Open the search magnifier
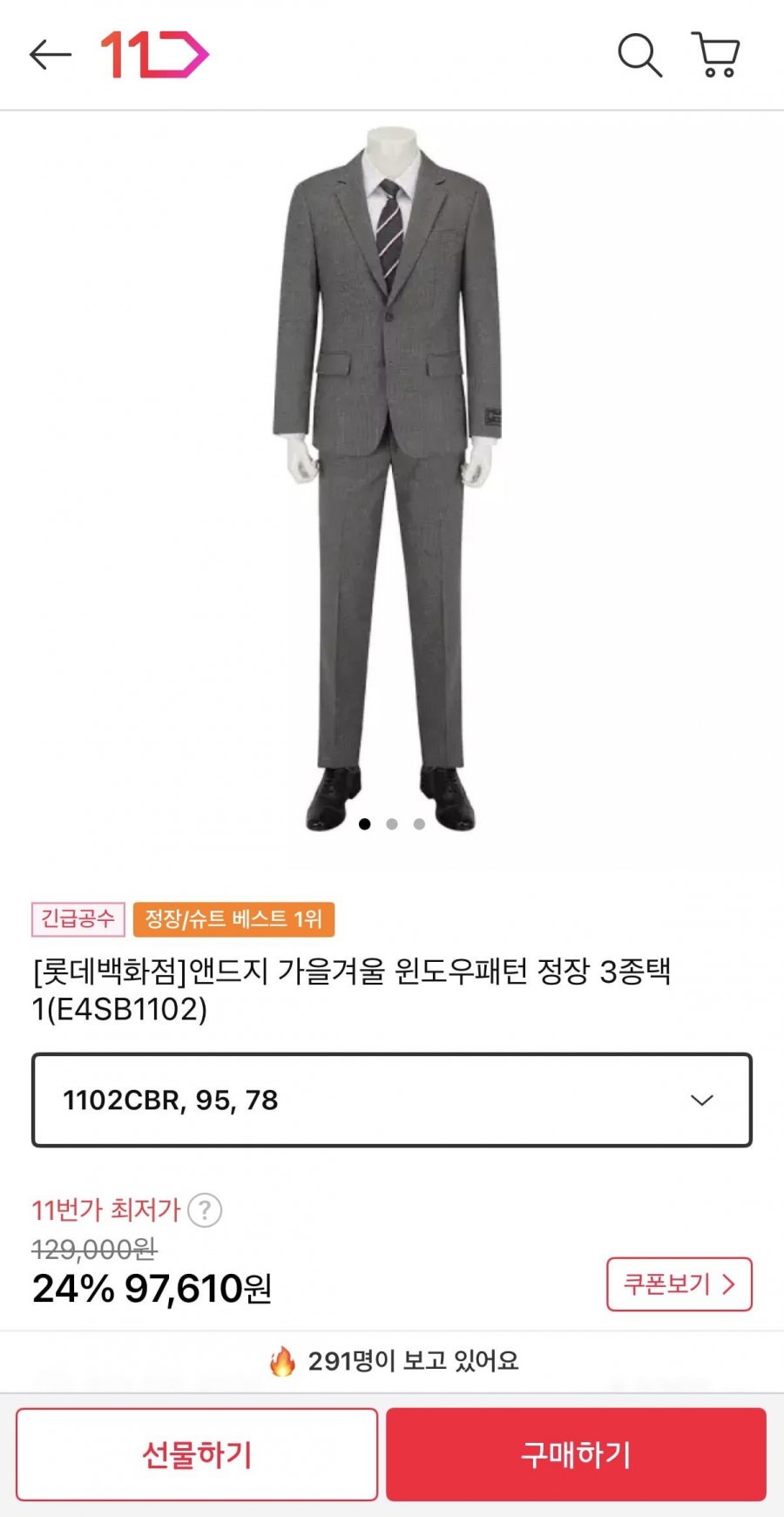The image size is (784, 1517). pyautogui.click(x=639, y=55)
